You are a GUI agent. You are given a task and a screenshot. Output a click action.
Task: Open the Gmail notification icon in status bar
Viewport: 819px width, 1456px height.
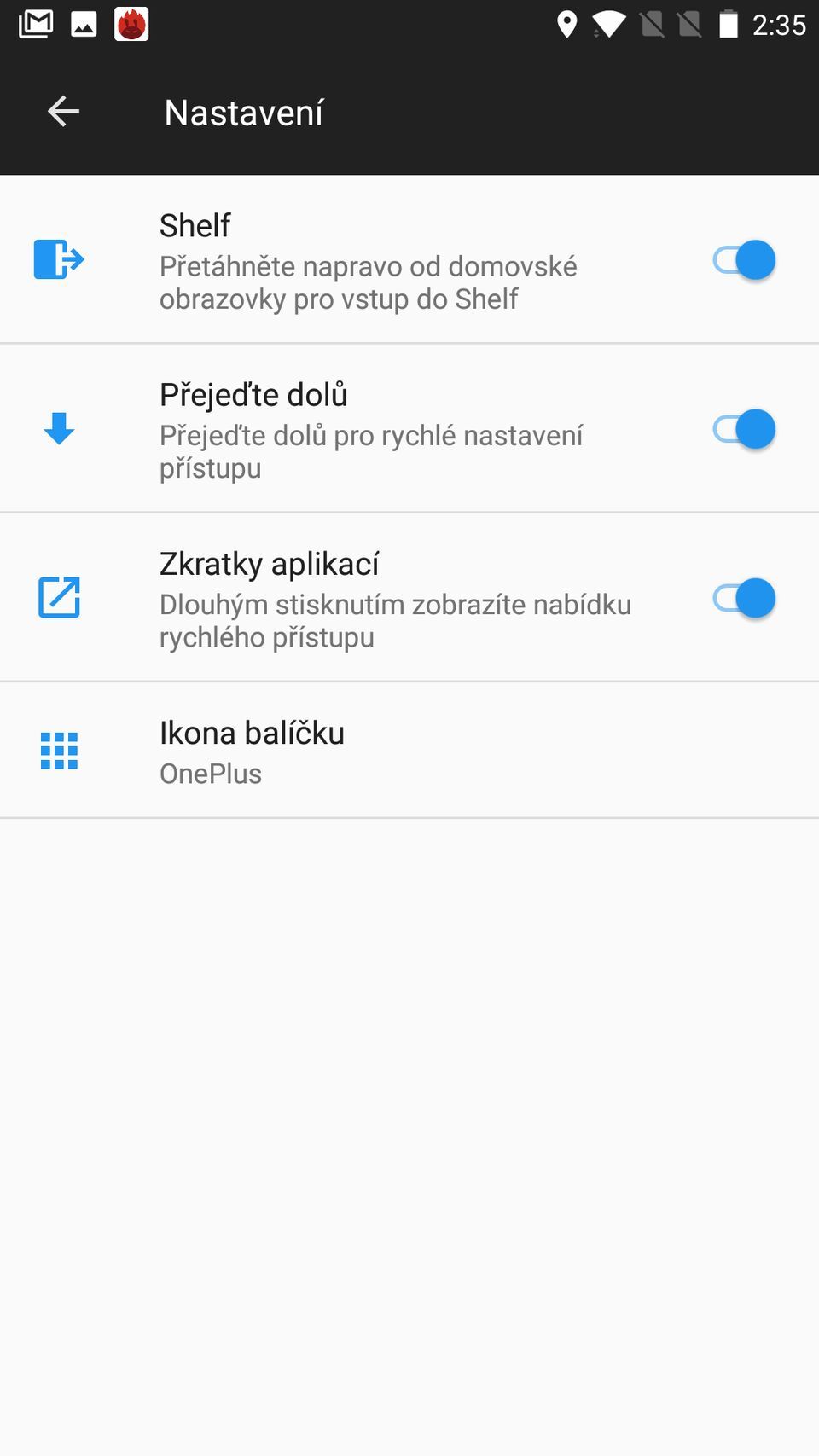coord(36,23)
